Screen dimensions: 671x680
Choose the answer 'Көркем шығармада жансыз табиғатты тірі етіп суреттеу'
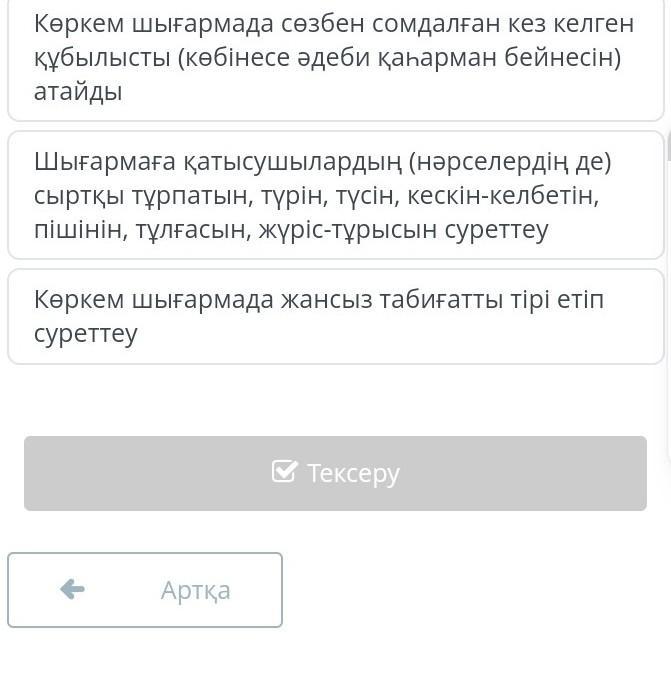pos(335,316)
